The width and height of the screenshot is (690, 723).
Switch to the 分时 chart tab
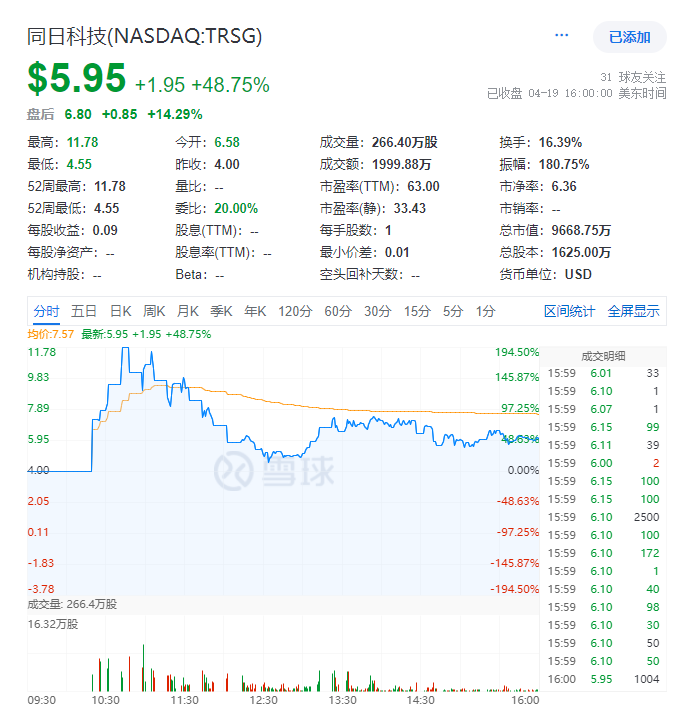tap(46, 312)
